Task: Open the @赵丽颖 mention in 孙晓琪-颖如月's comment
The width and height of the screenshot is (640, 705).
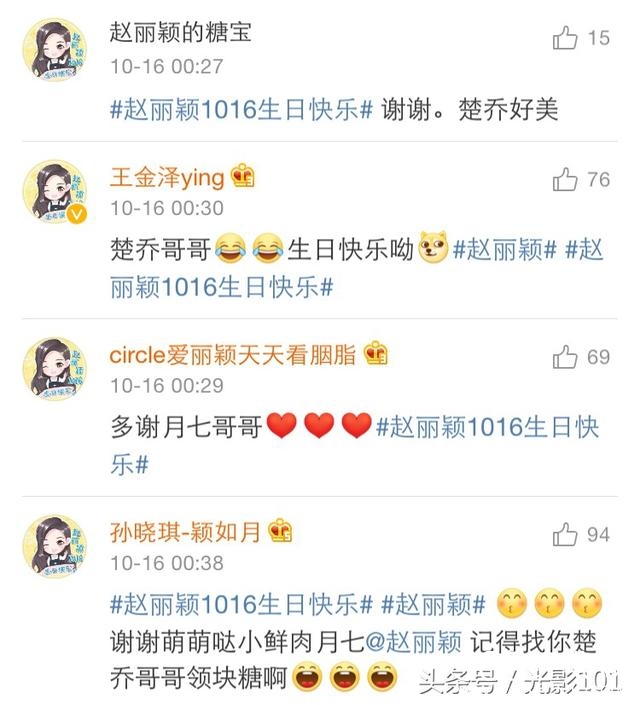Action: pyautogui.click(x=415, y=641)
